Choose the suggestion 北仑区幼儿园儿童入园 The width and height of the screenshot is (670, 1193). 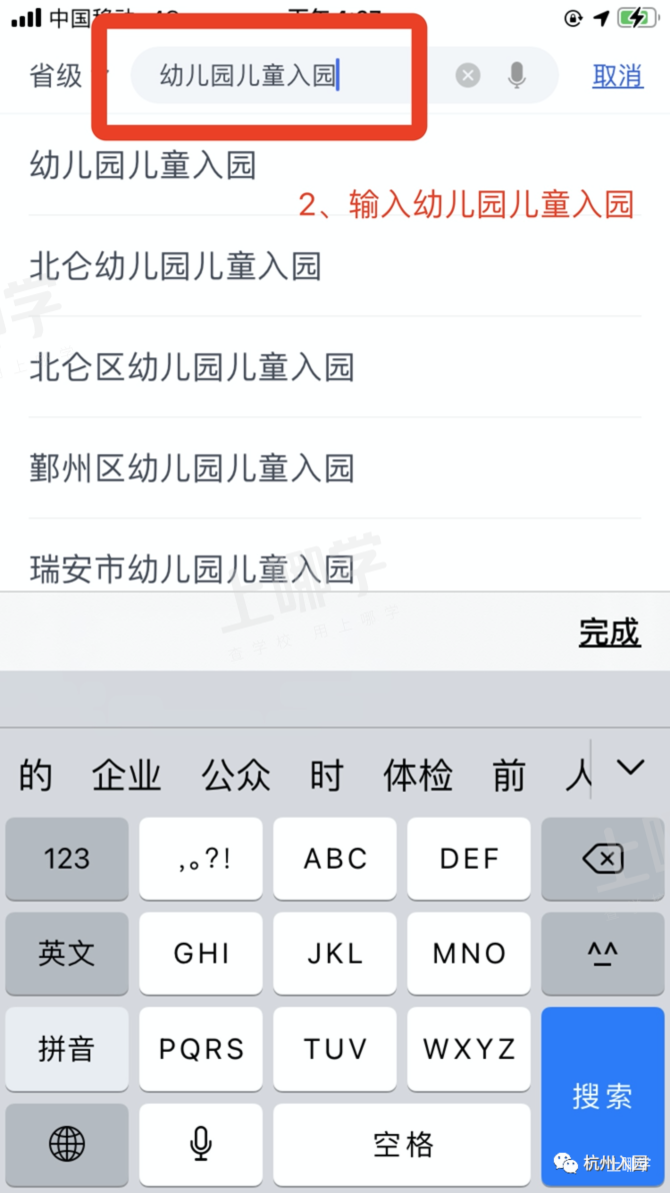coord(192,367)
